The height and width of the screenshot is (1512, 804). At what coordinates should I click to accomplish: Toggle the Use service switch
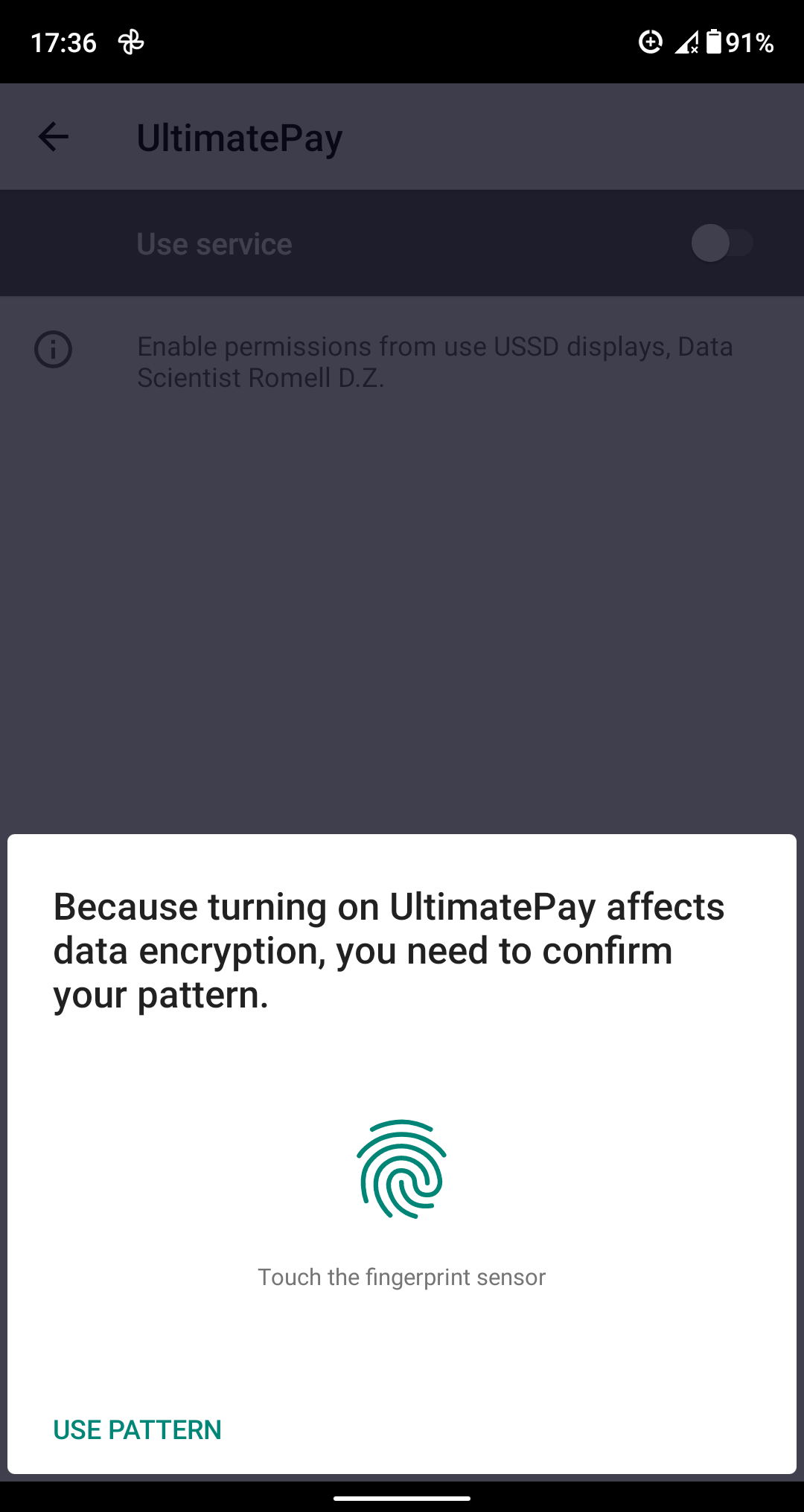pos(721,243)
